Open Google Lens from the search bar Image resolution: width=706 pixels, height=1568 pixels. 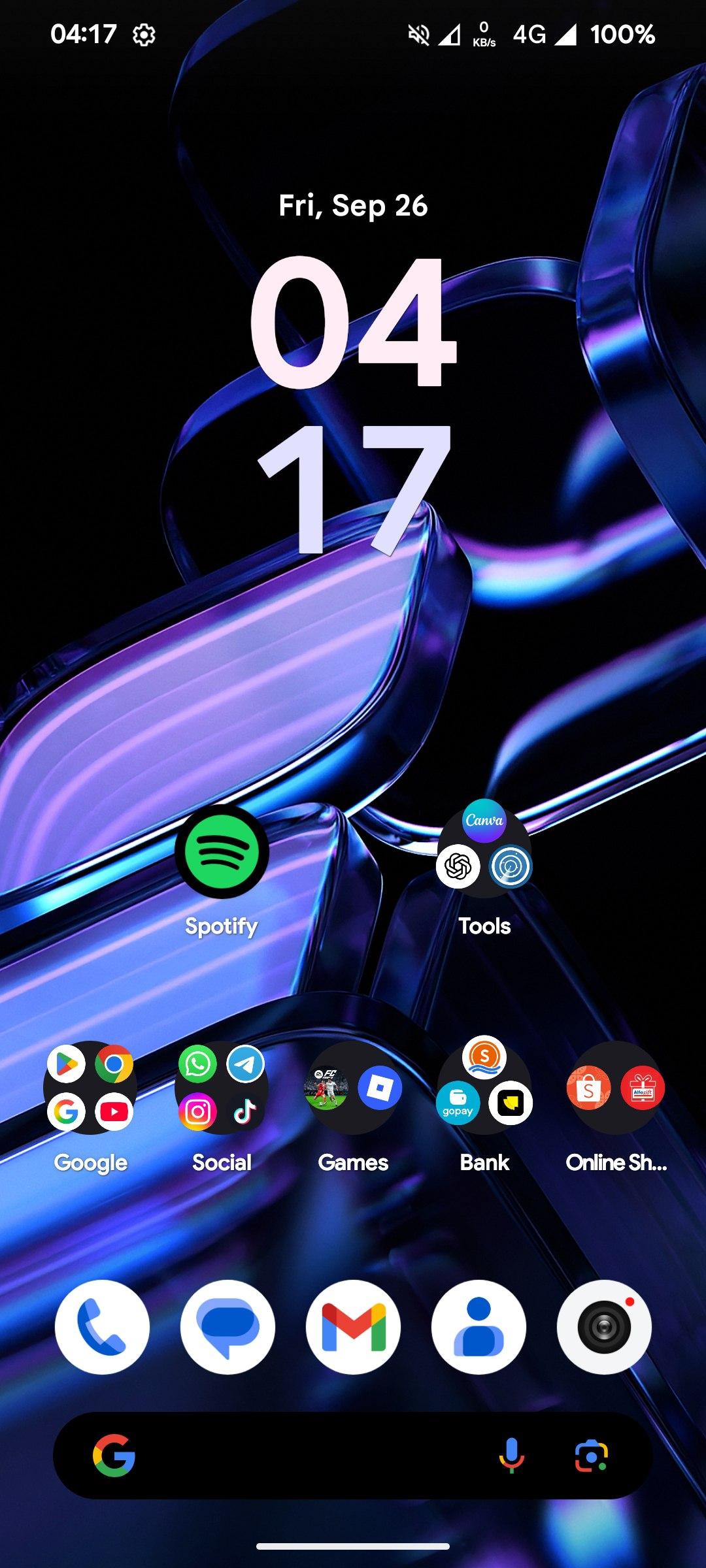[x=592, y=1456]
